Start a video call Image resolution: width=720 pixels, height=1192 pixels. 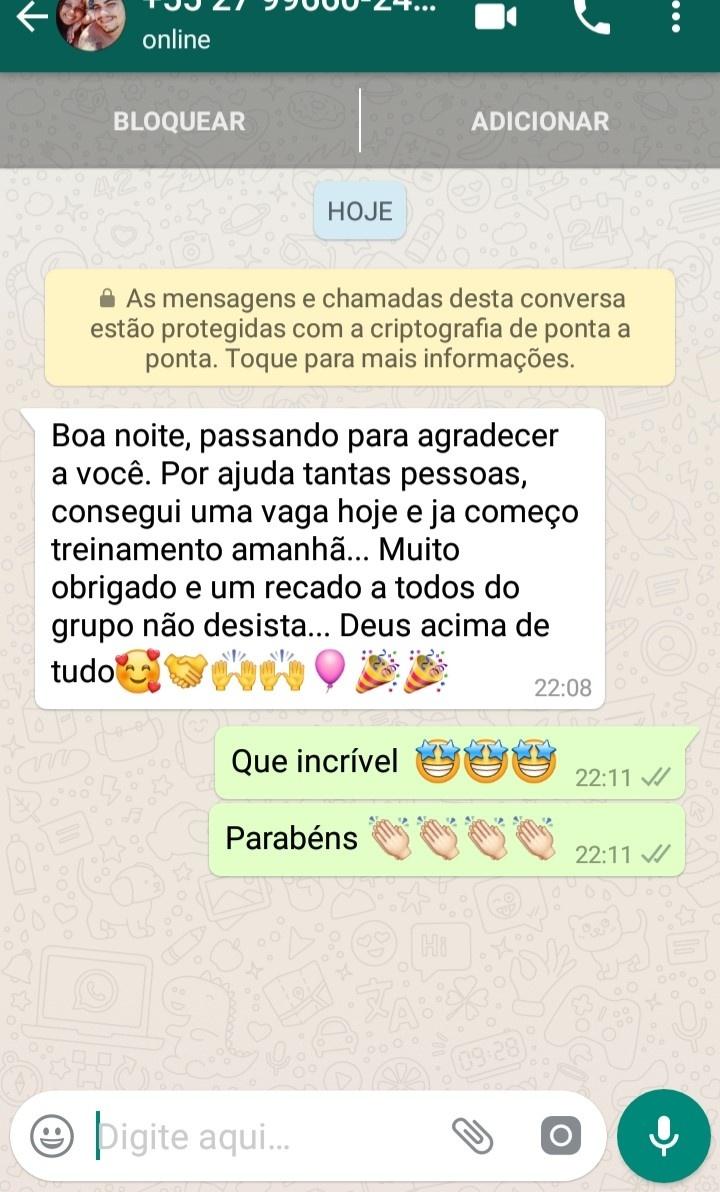495,17
